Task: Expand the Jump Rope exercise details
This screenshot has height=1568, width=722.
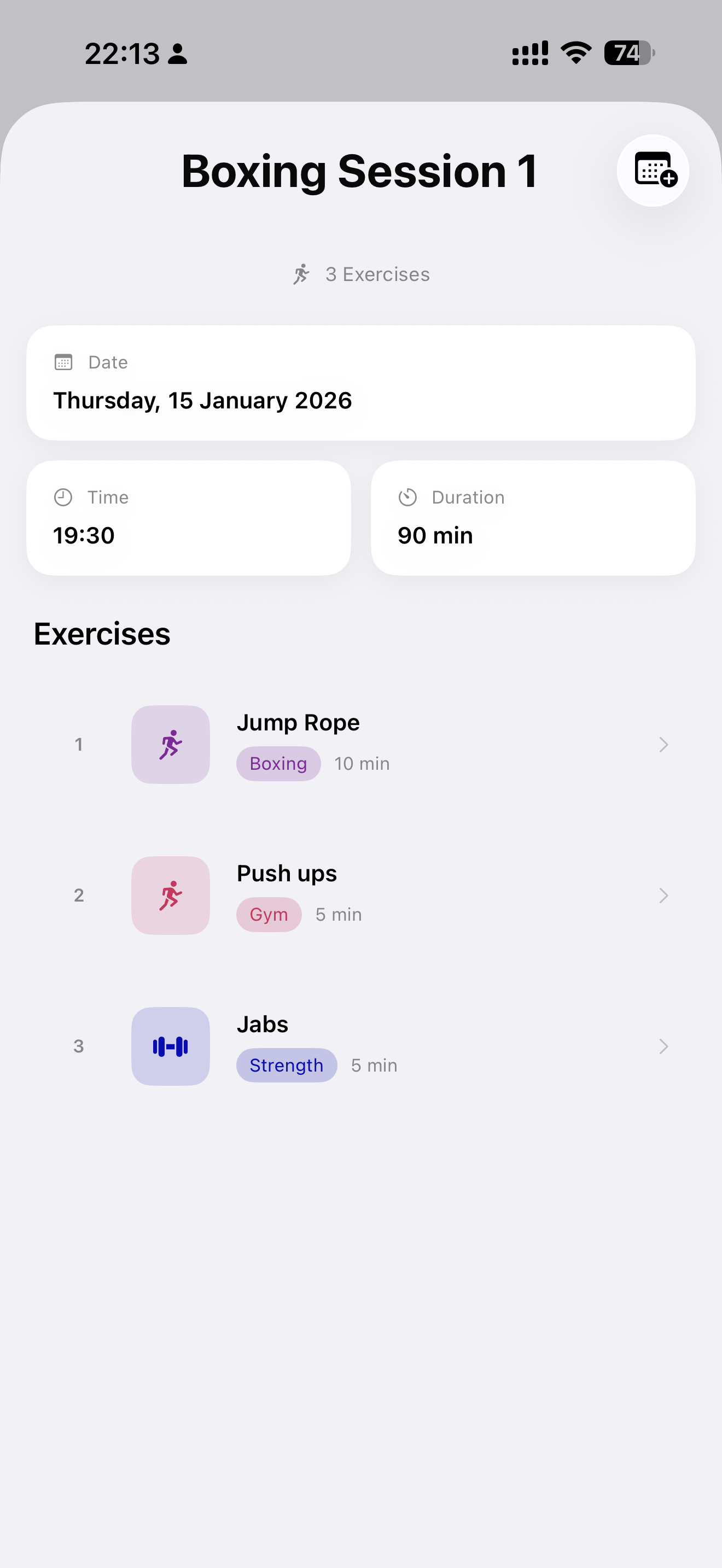Action: point(663,744)
